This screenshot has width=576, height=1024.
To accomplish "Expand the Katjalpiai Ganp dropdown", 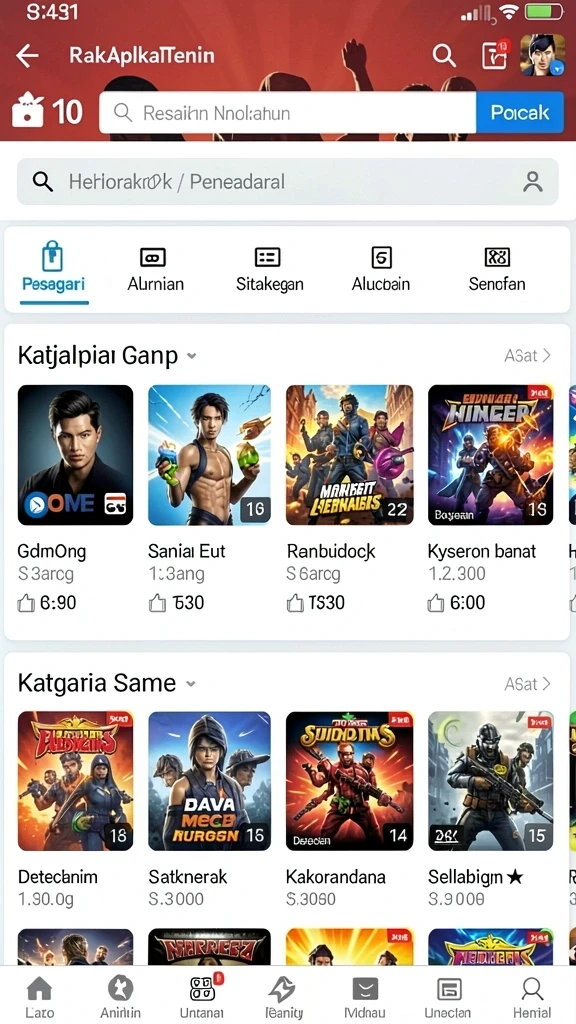I will click(x=191, y=357).
